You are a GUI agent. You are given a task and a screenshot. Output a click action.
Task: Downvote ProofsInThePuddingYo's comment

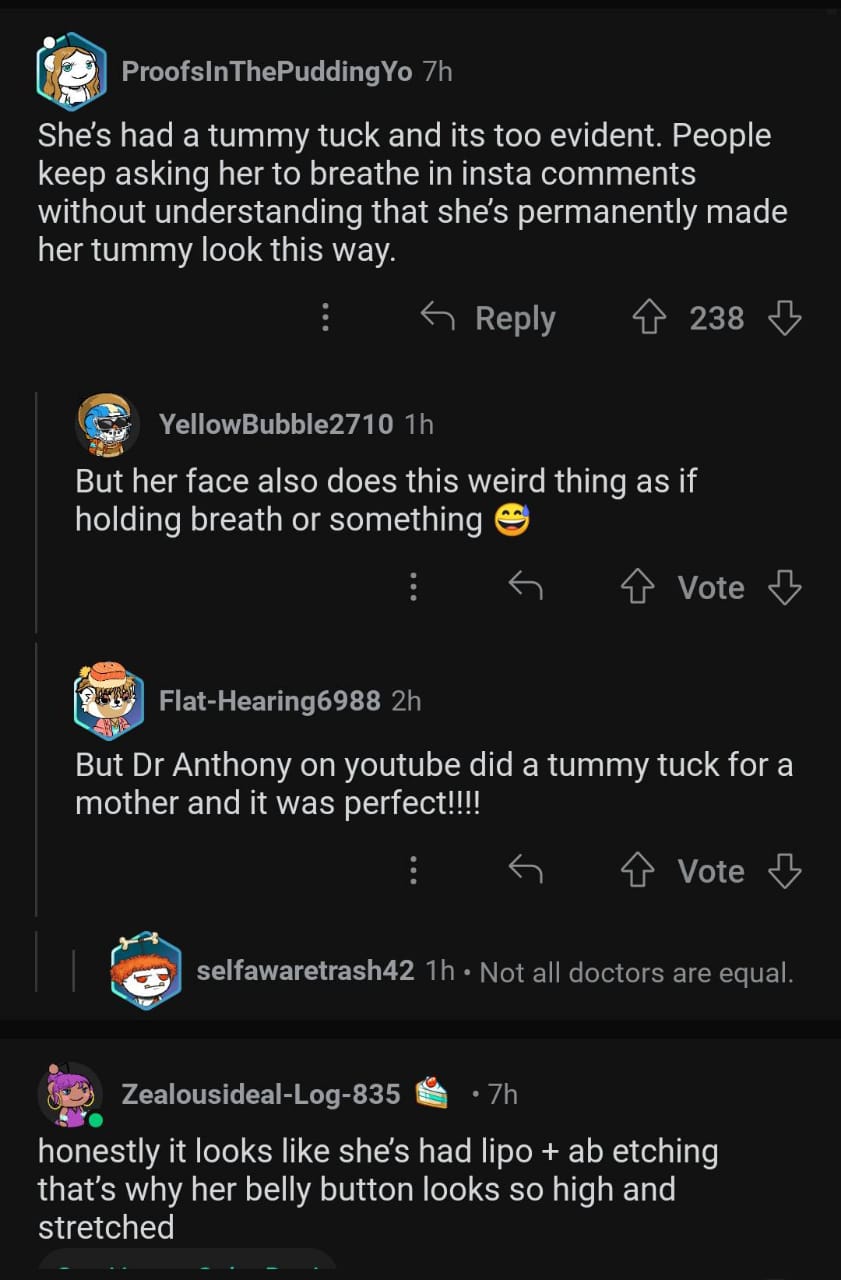[785, 318]
